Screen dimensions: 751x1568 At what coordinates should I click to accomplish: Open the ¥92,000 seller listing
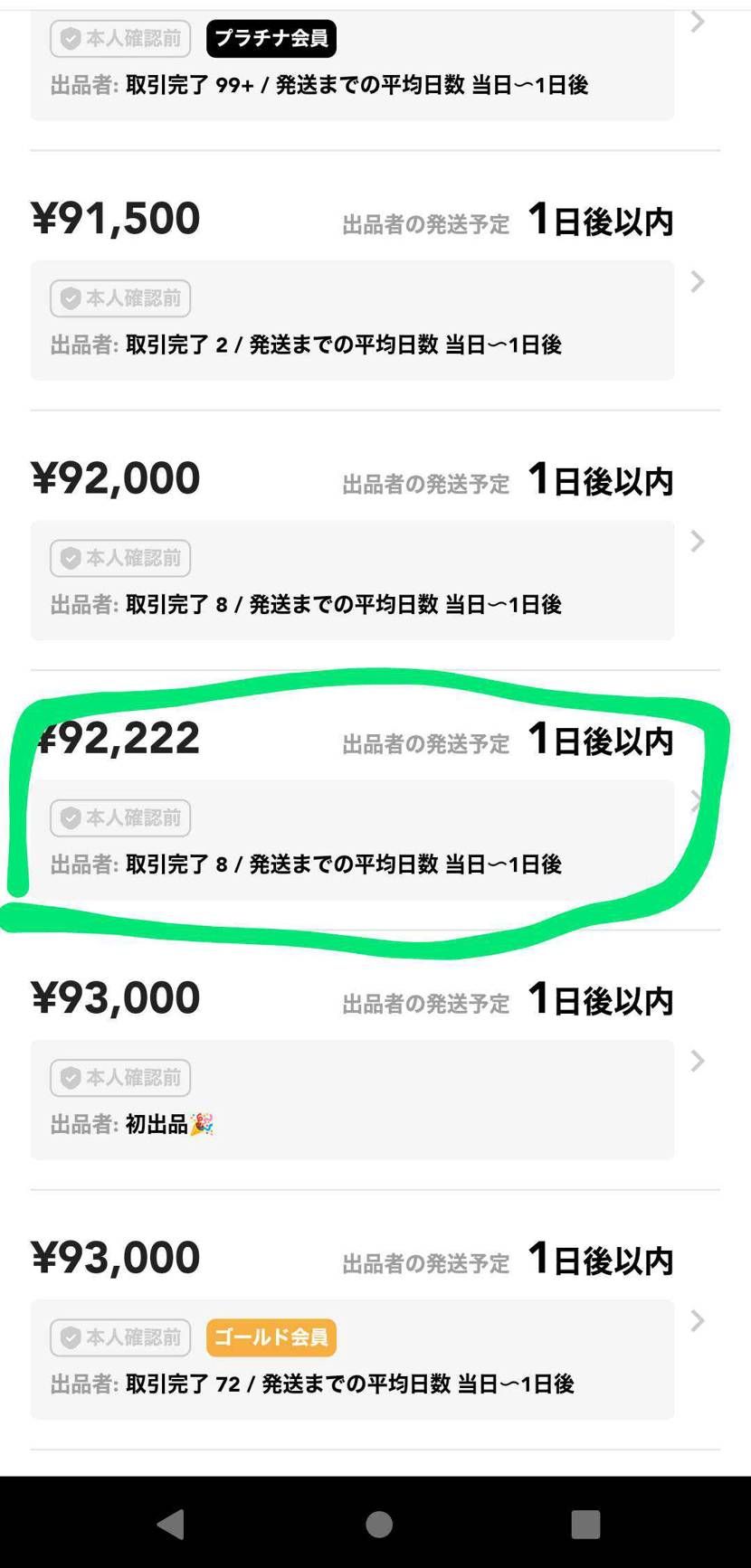click(352, 580)
